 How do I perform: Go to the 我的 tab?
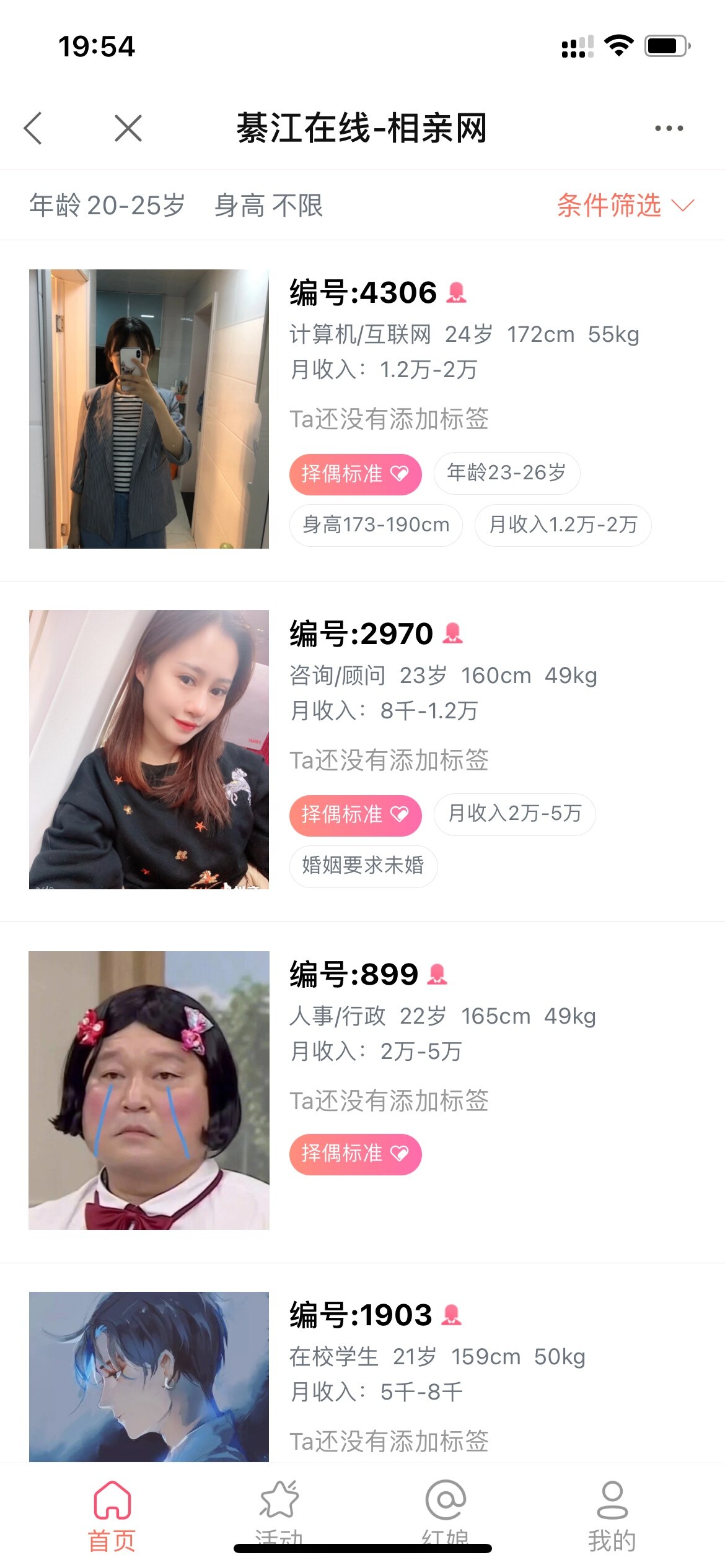[x=612, y=1515]
